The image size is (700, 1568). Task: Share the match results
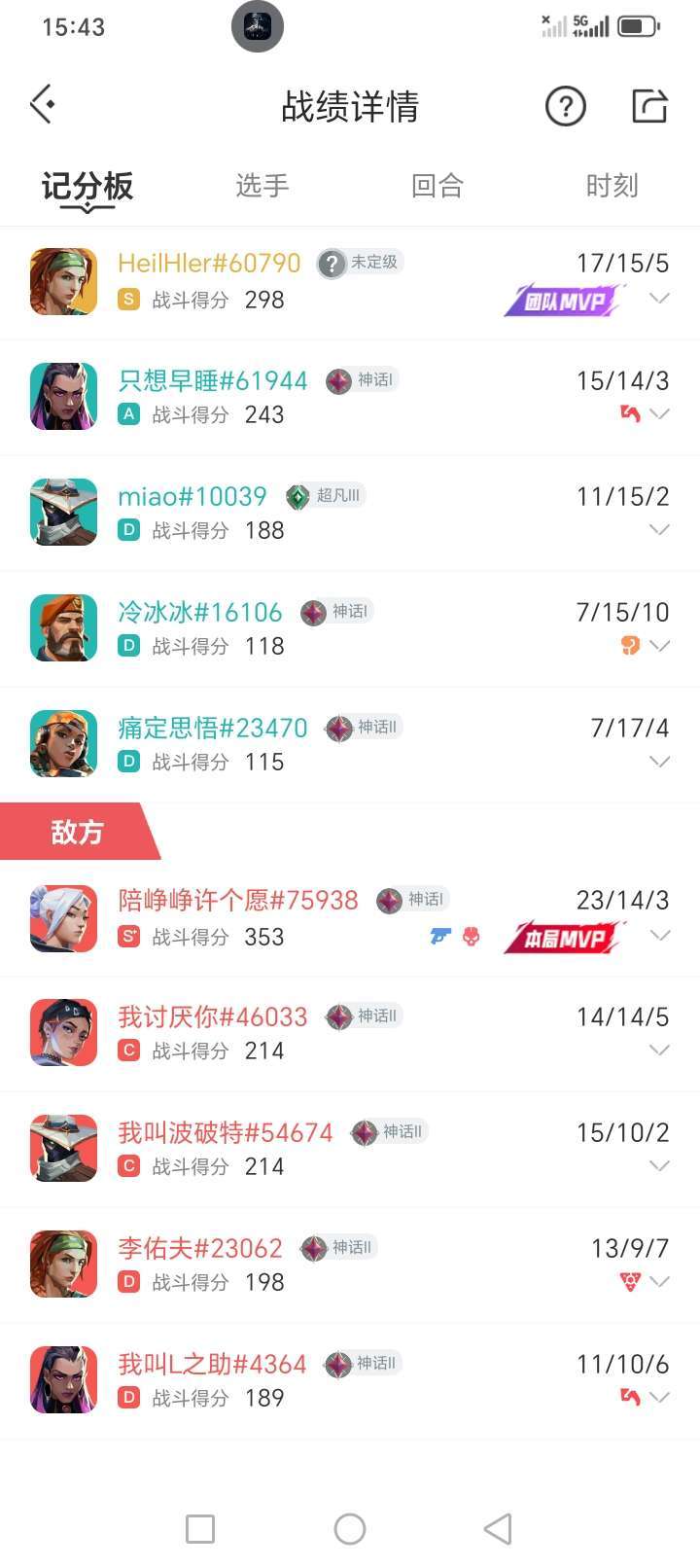coord(648,105)
